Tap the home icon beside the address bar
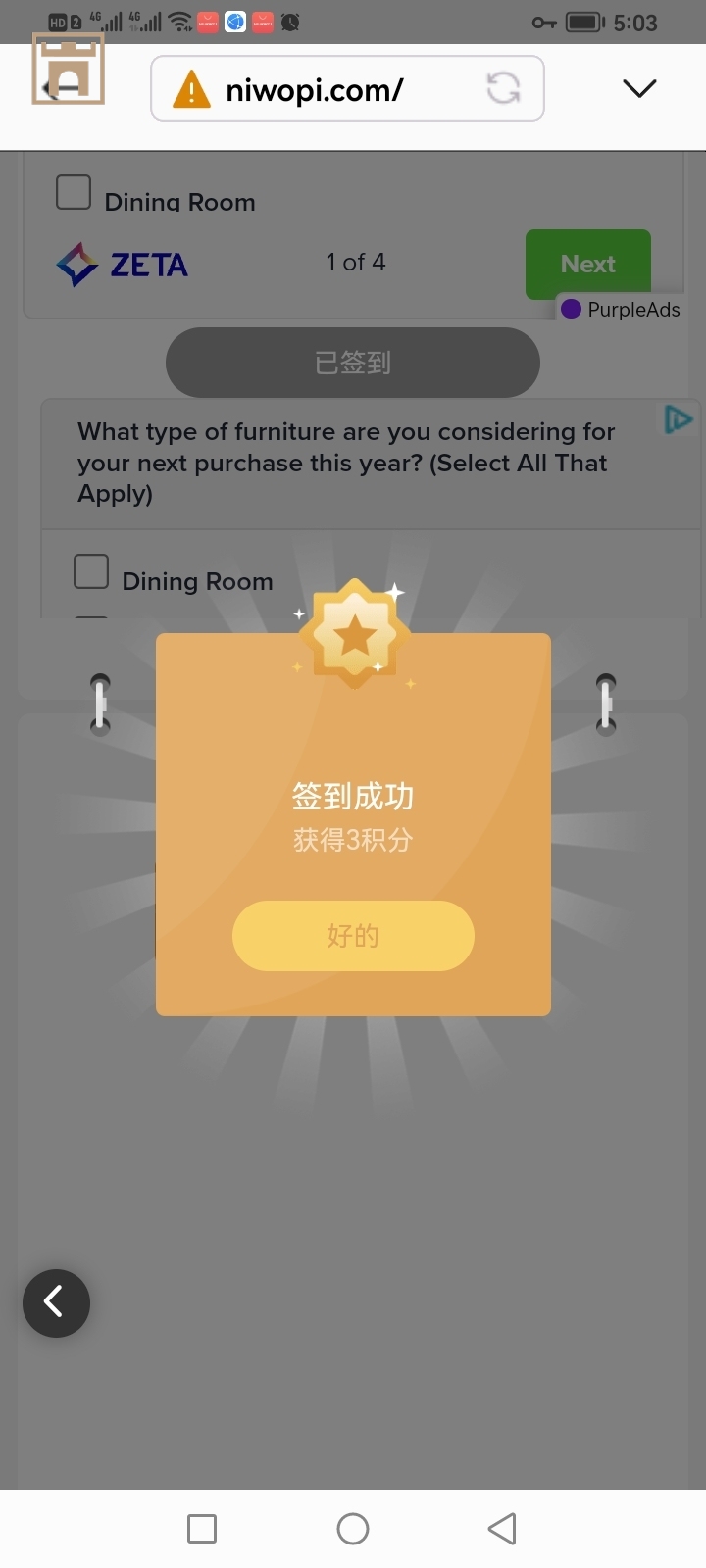Image resolution: width=706 pixels, height=1568 pixels. (69, 69)
